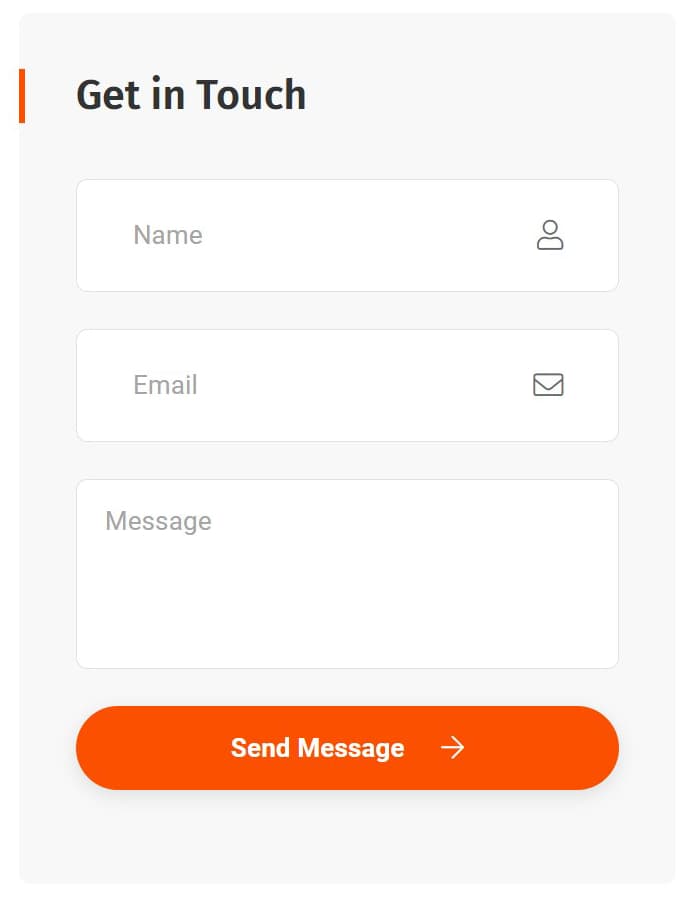
Task: Tap into the Message text area
Action: click(347, 574)
